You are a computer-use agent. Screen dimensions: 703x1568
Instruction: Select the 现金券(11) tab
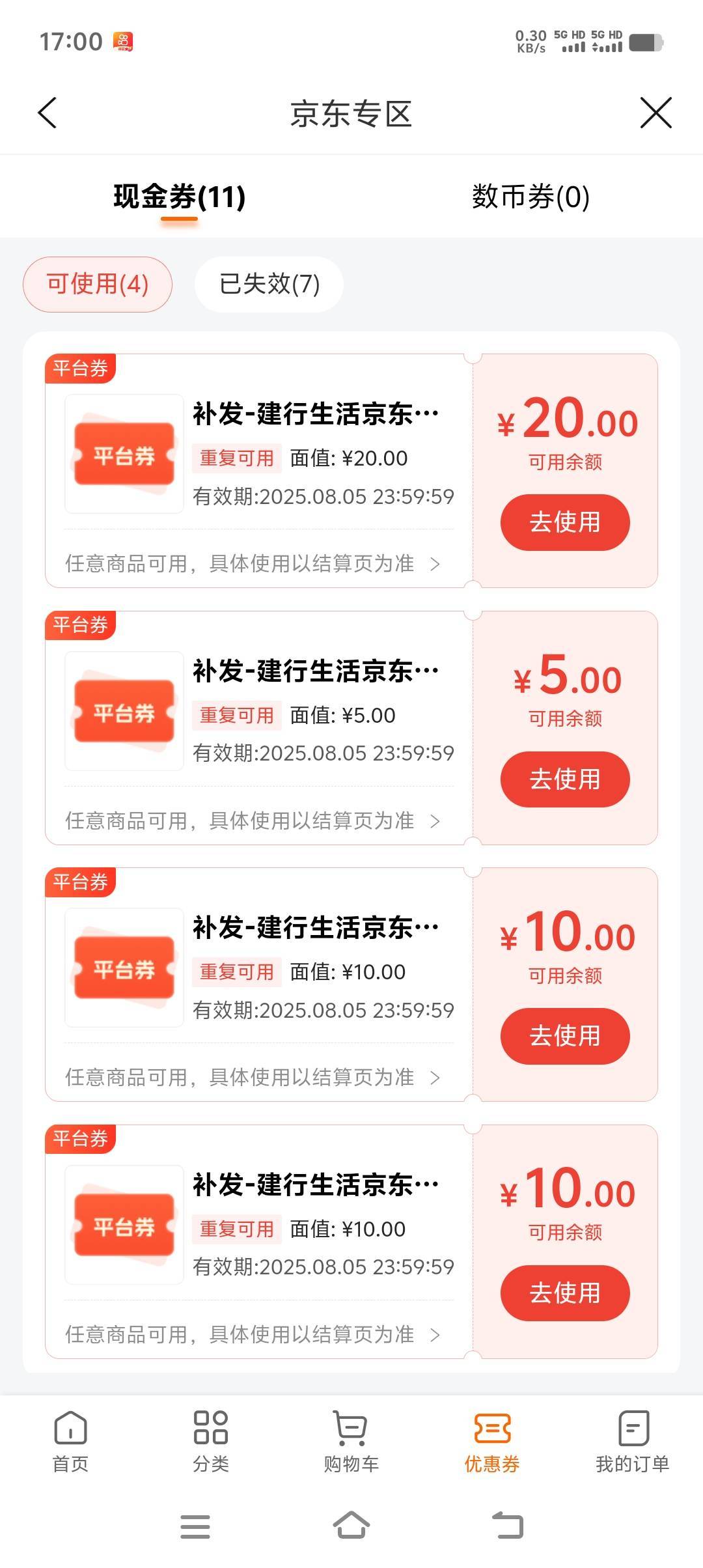pyautogui.click(x=180, y=197)
